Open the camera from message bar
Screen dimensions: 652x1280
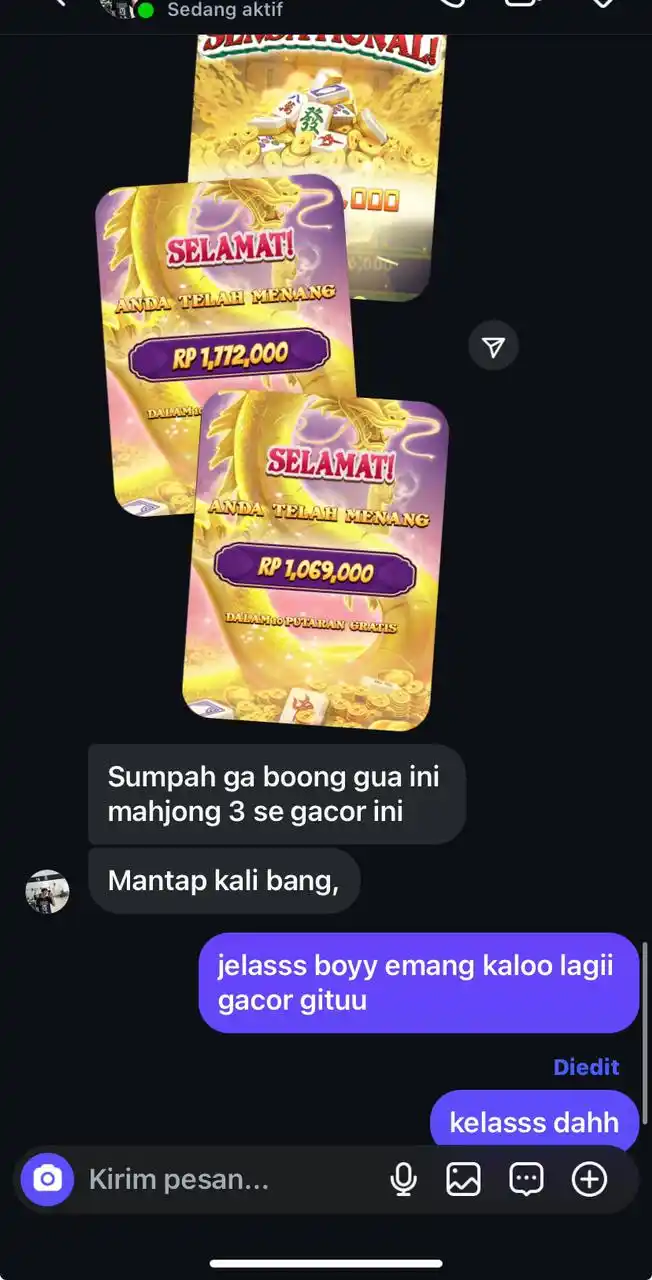tap(47, 1180)
